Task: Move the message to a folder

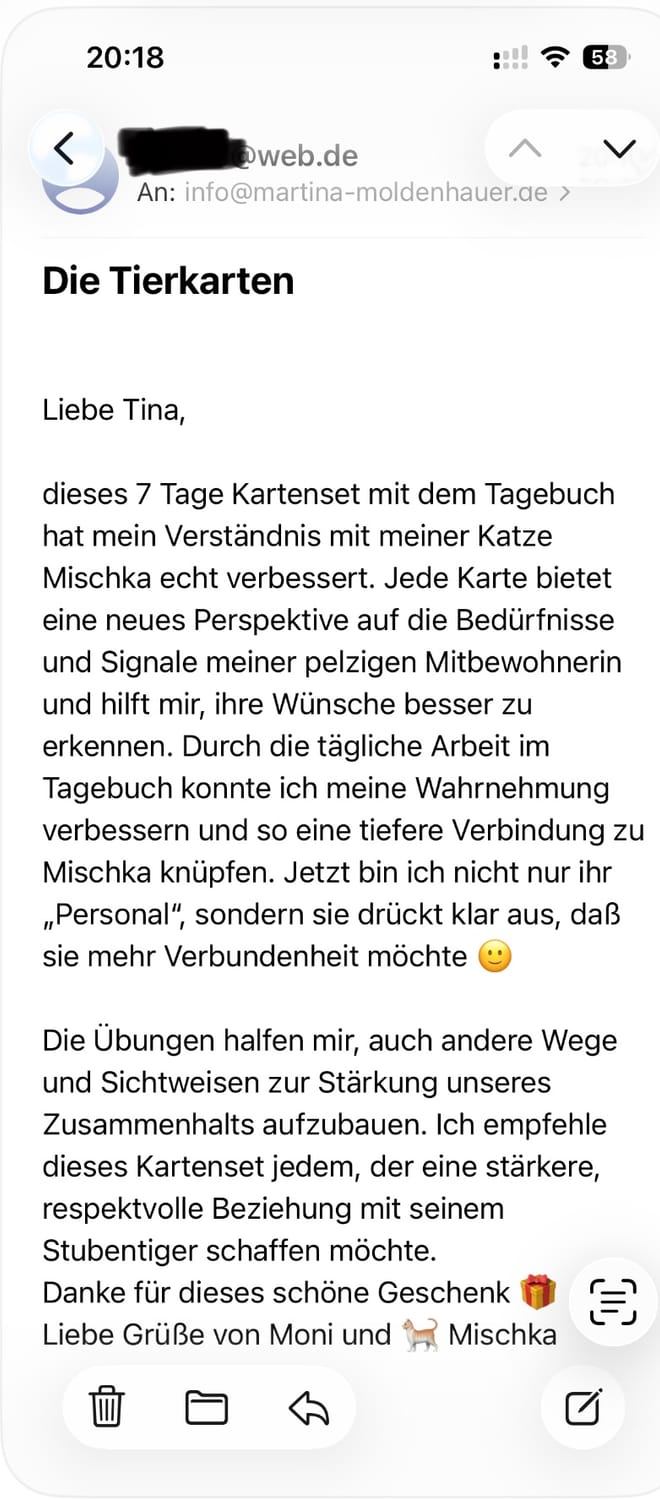Action: pos(207,1407)
